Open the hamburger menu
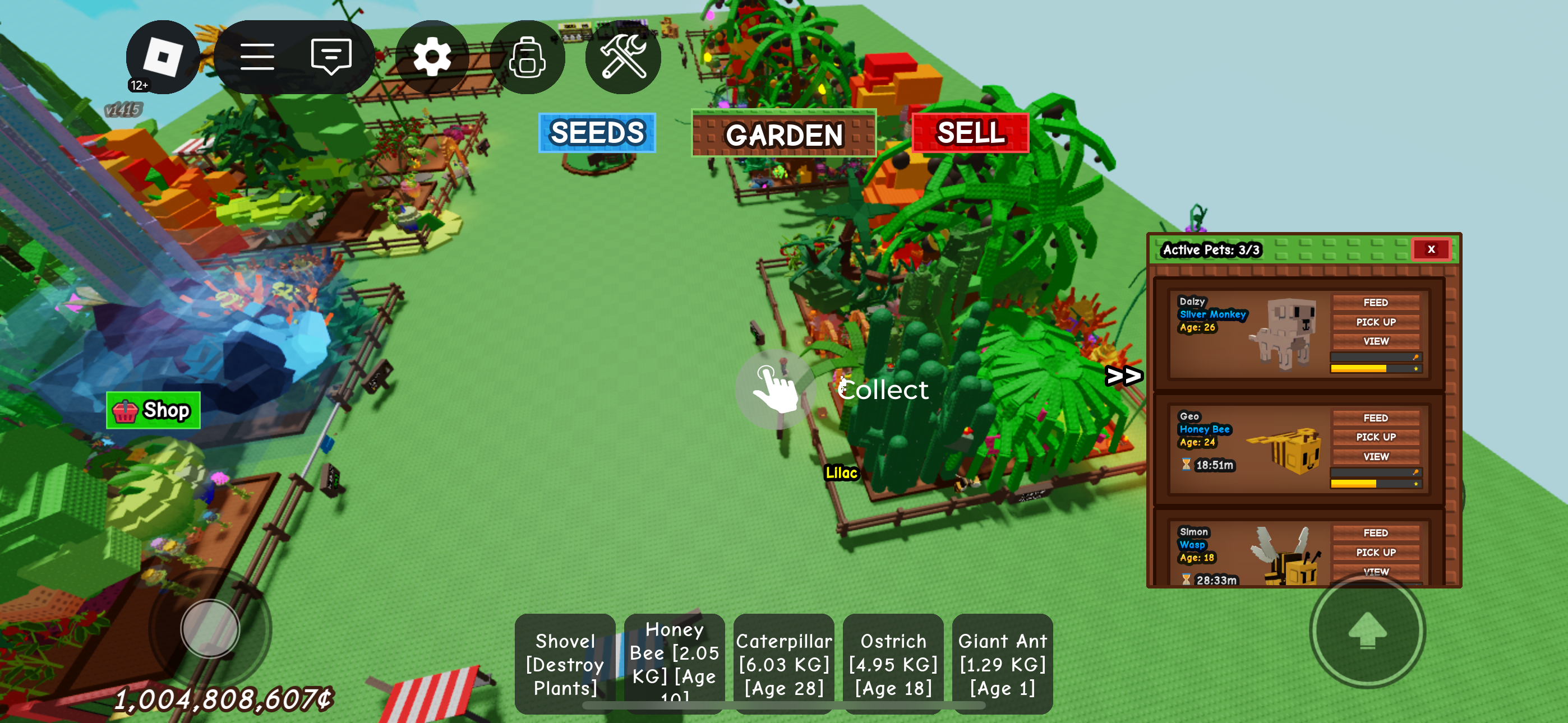Viewport: 1568px width, 723px height. click(x=257, y=57)
